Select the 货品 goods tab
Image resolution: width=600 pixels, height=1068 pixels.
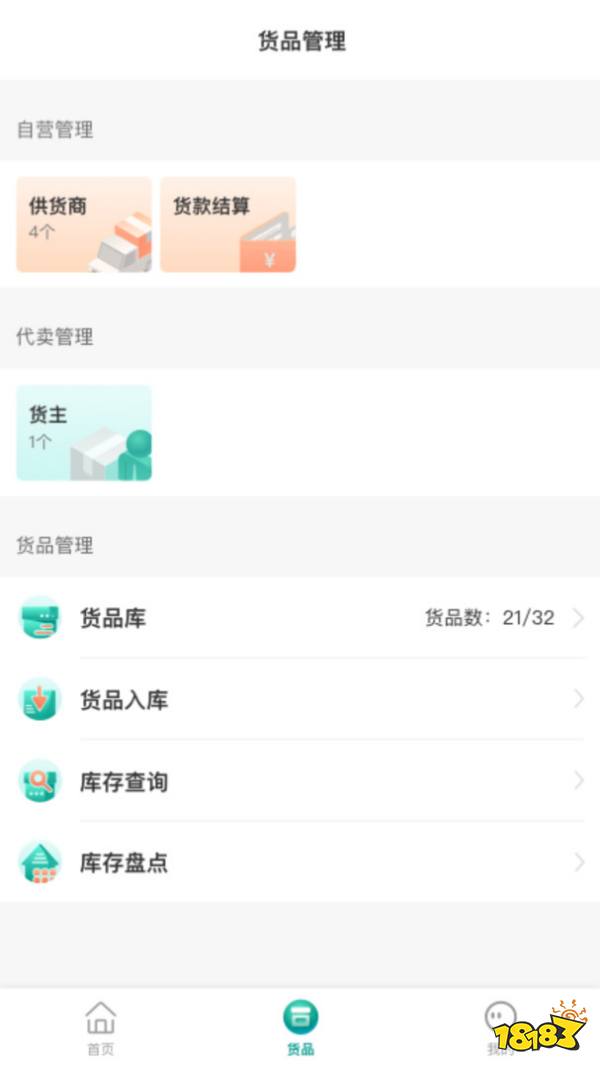pyautogui.click(x=300, y=1028)
